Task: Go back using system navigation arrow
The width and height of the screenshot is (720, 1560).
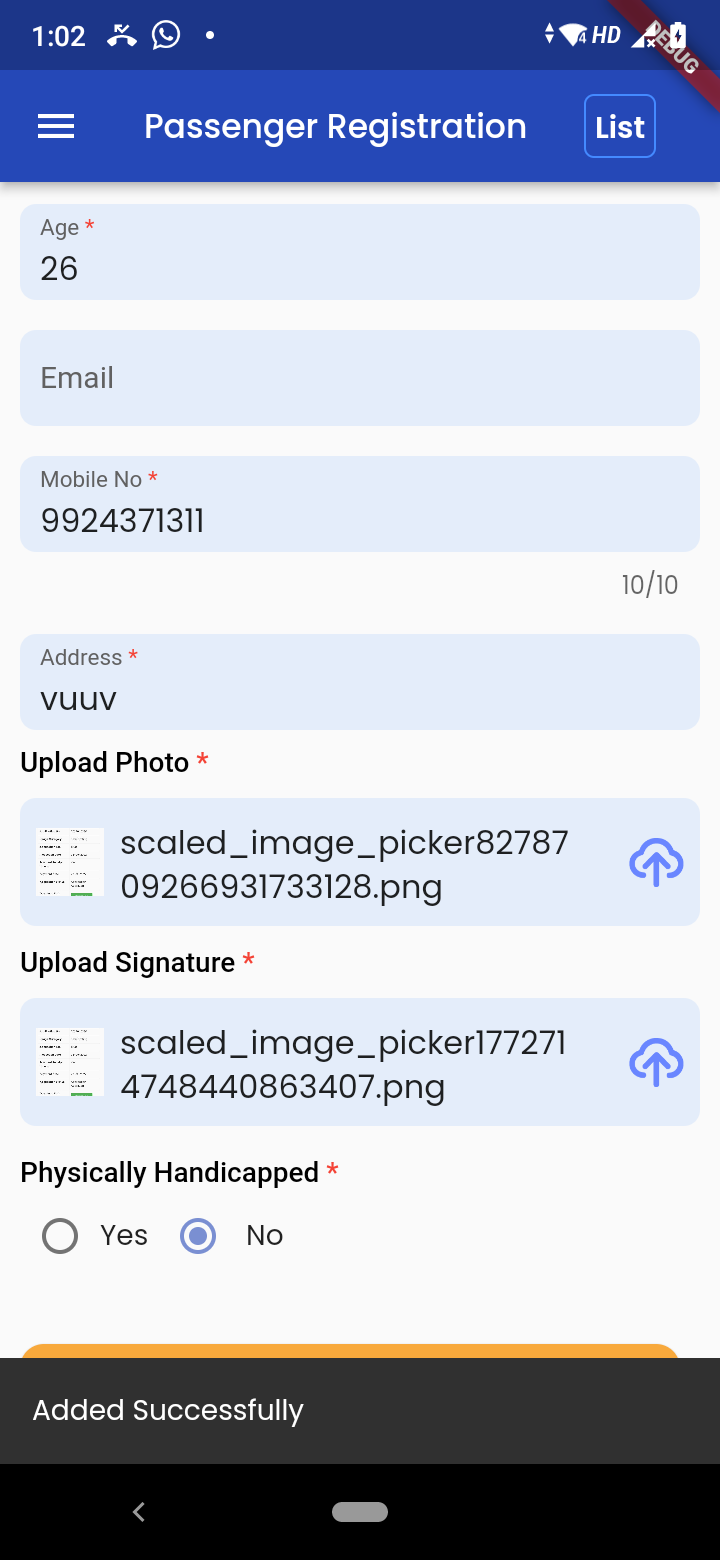Action: [139, 1512]
